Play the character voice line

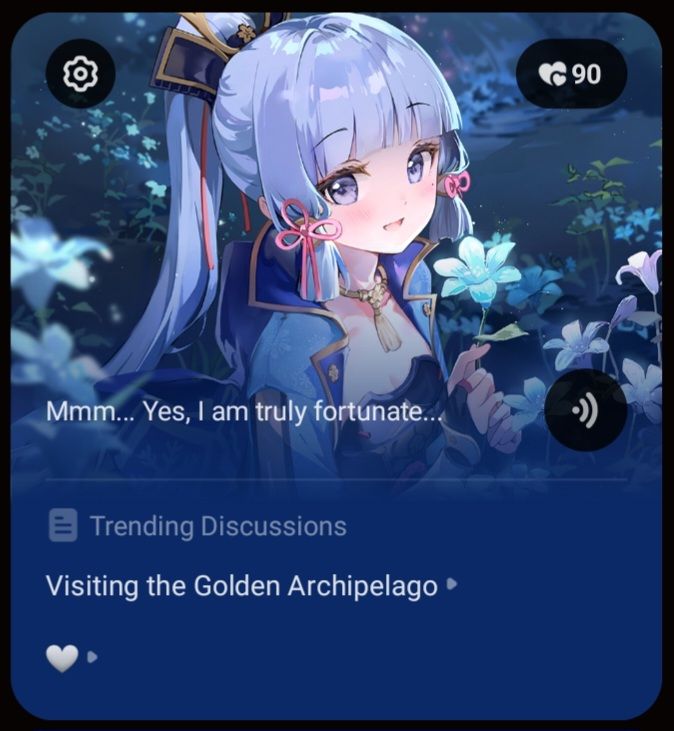[x=586, y=410]
